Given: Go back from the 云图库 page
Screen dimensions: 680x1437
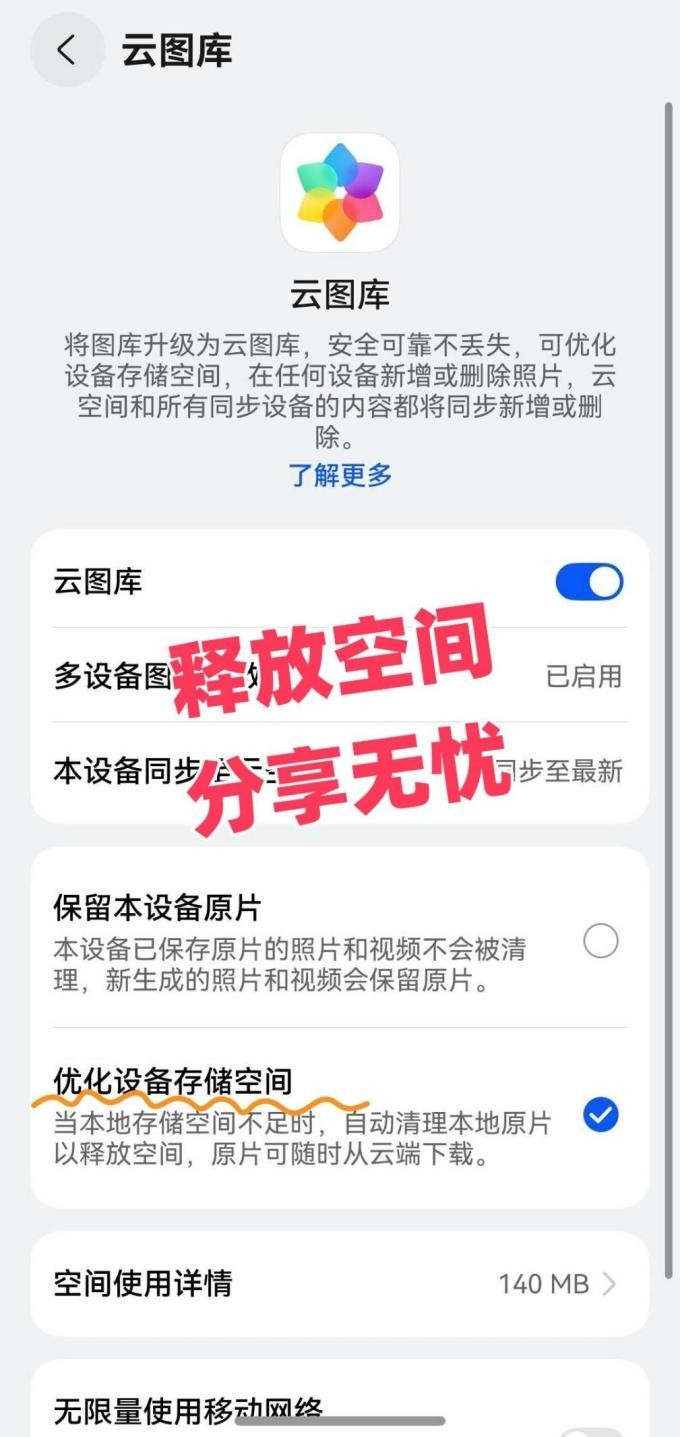Looking at the screenshot, I should tap(67, 49).
